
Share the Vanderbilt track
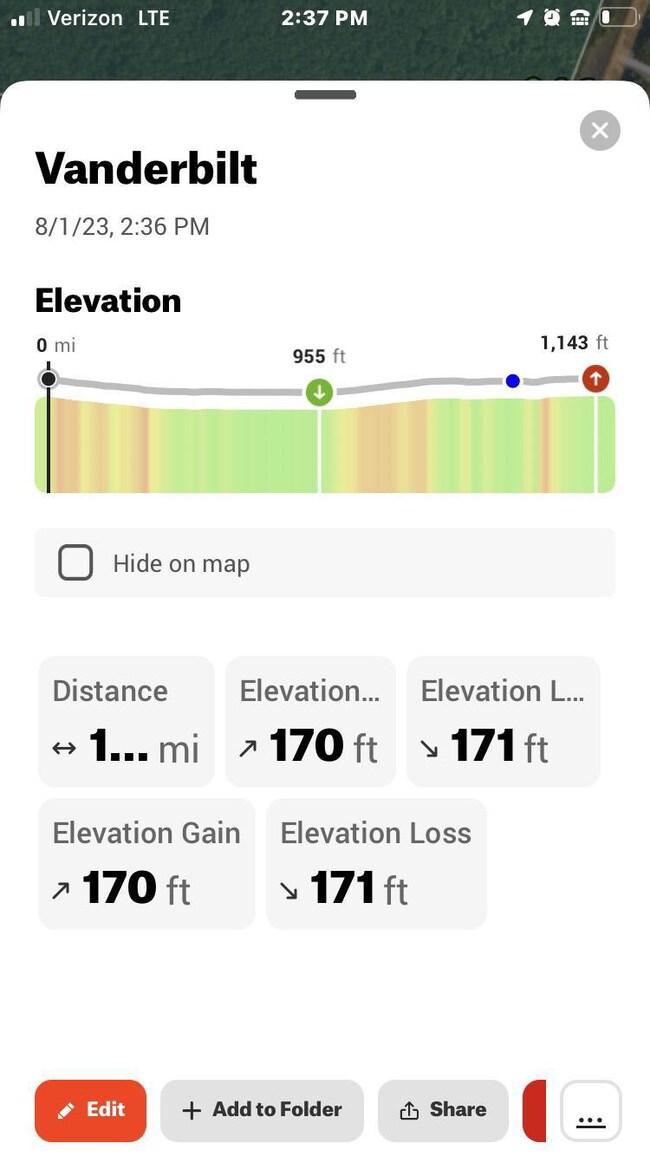[443, 1110]
